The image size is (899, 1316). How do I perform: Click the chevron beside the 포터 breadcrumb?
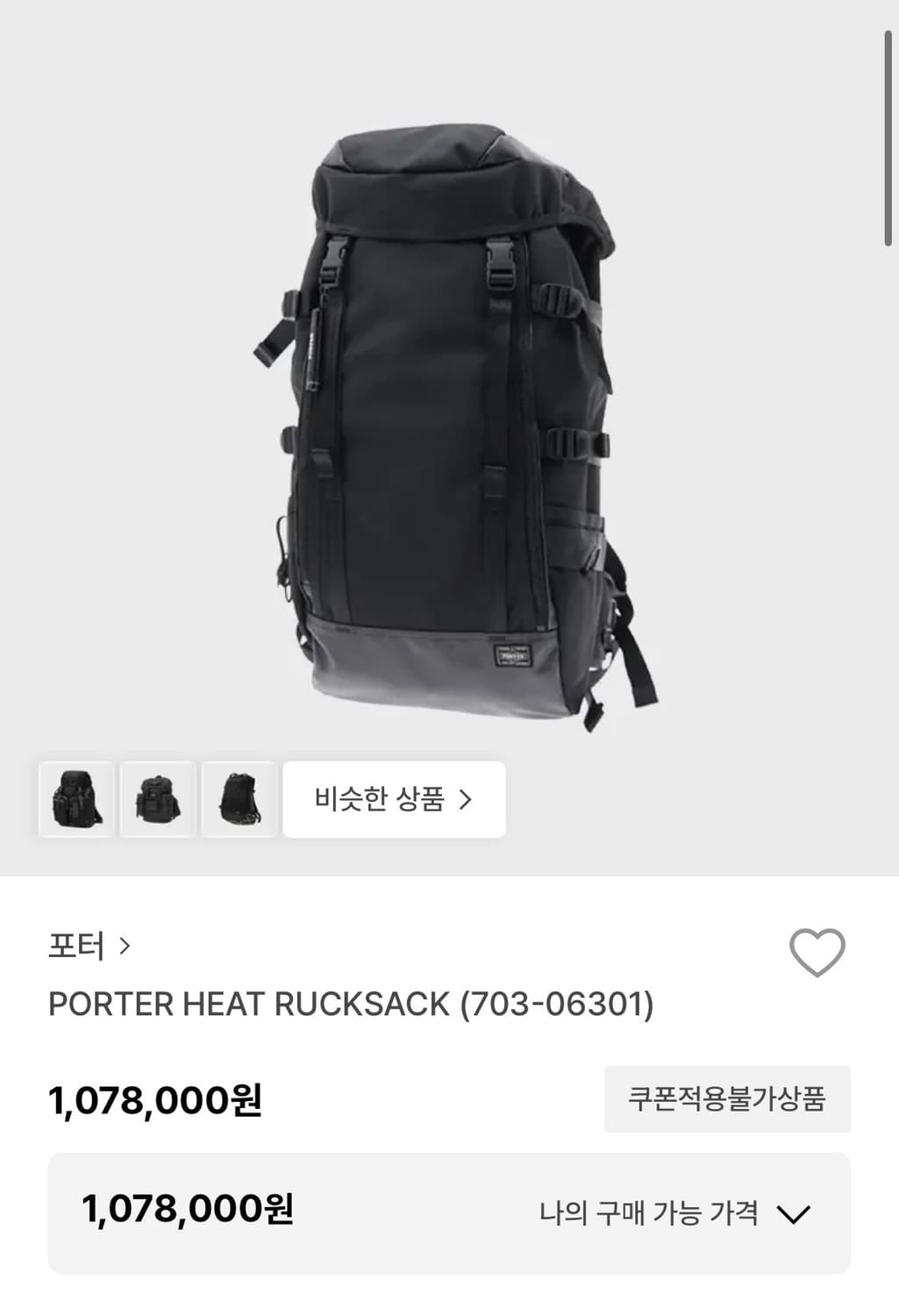125,947
